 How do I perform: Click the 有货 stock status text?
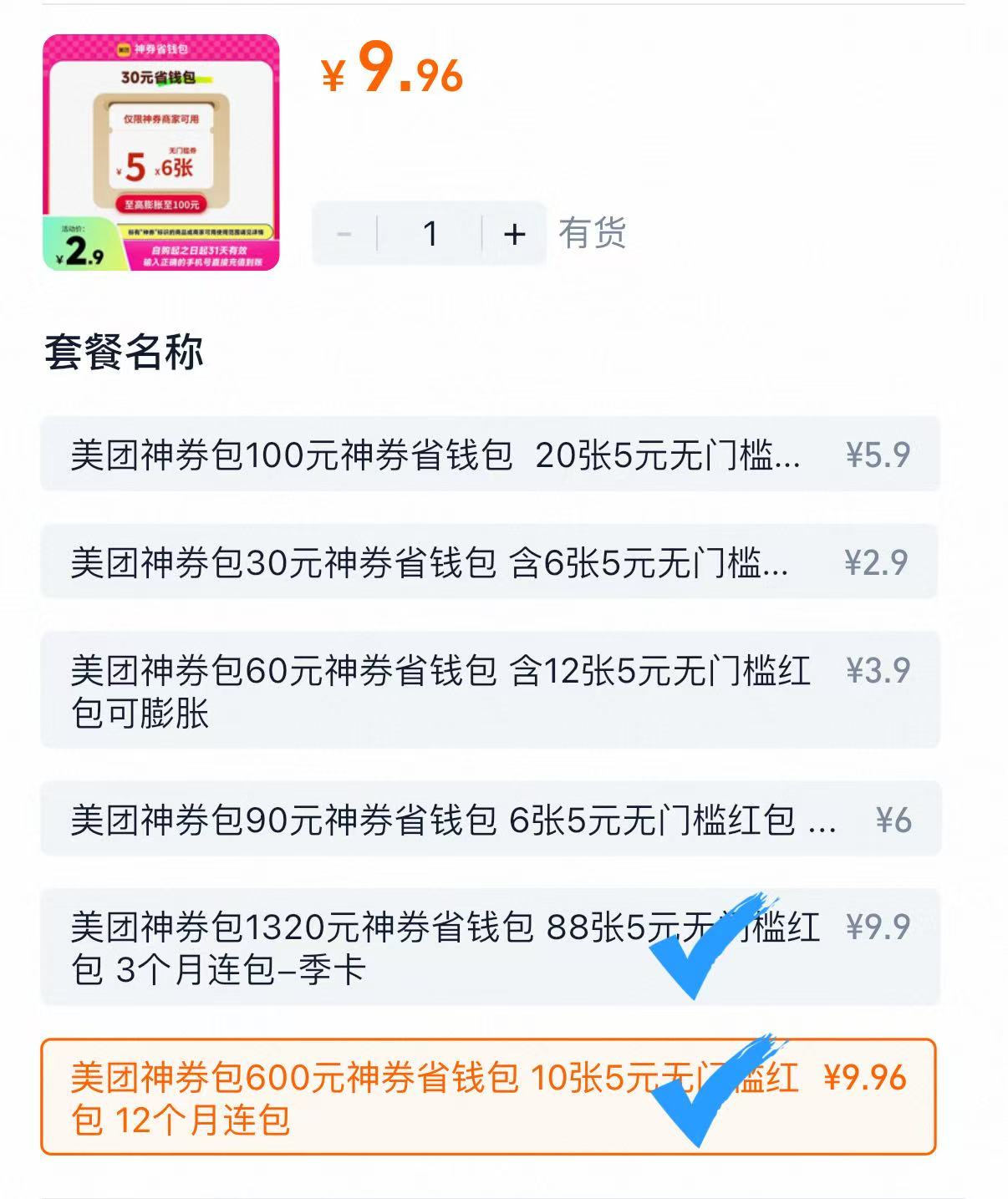[593, 234]
